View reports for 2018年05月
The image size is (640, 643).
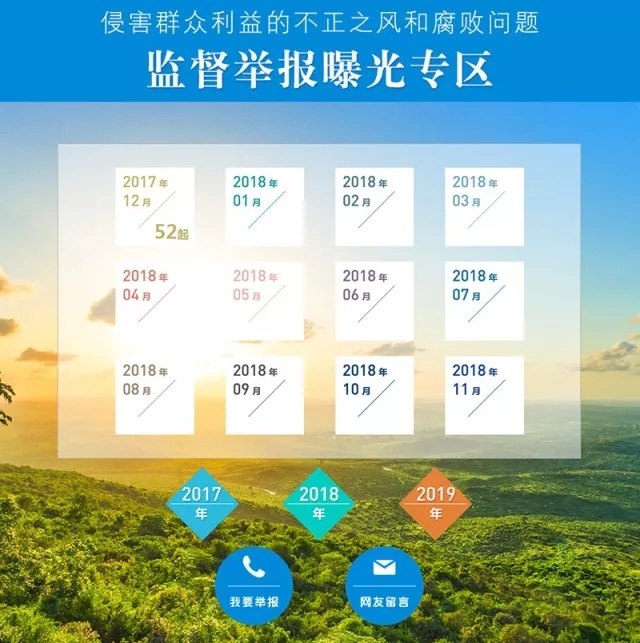[x=264, y=301]
